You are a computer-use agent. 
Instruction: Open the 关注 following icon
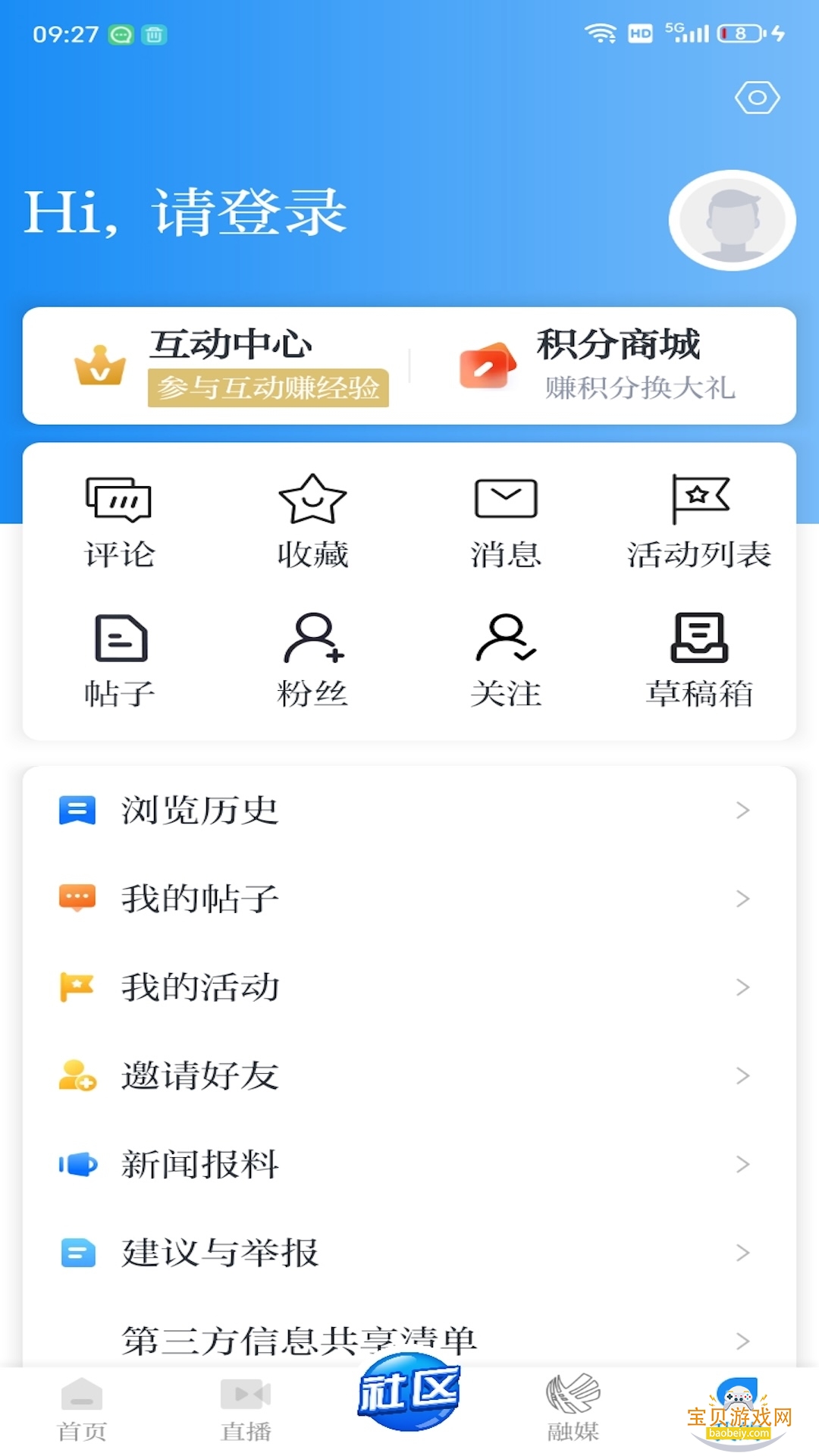tap(506, 637)
